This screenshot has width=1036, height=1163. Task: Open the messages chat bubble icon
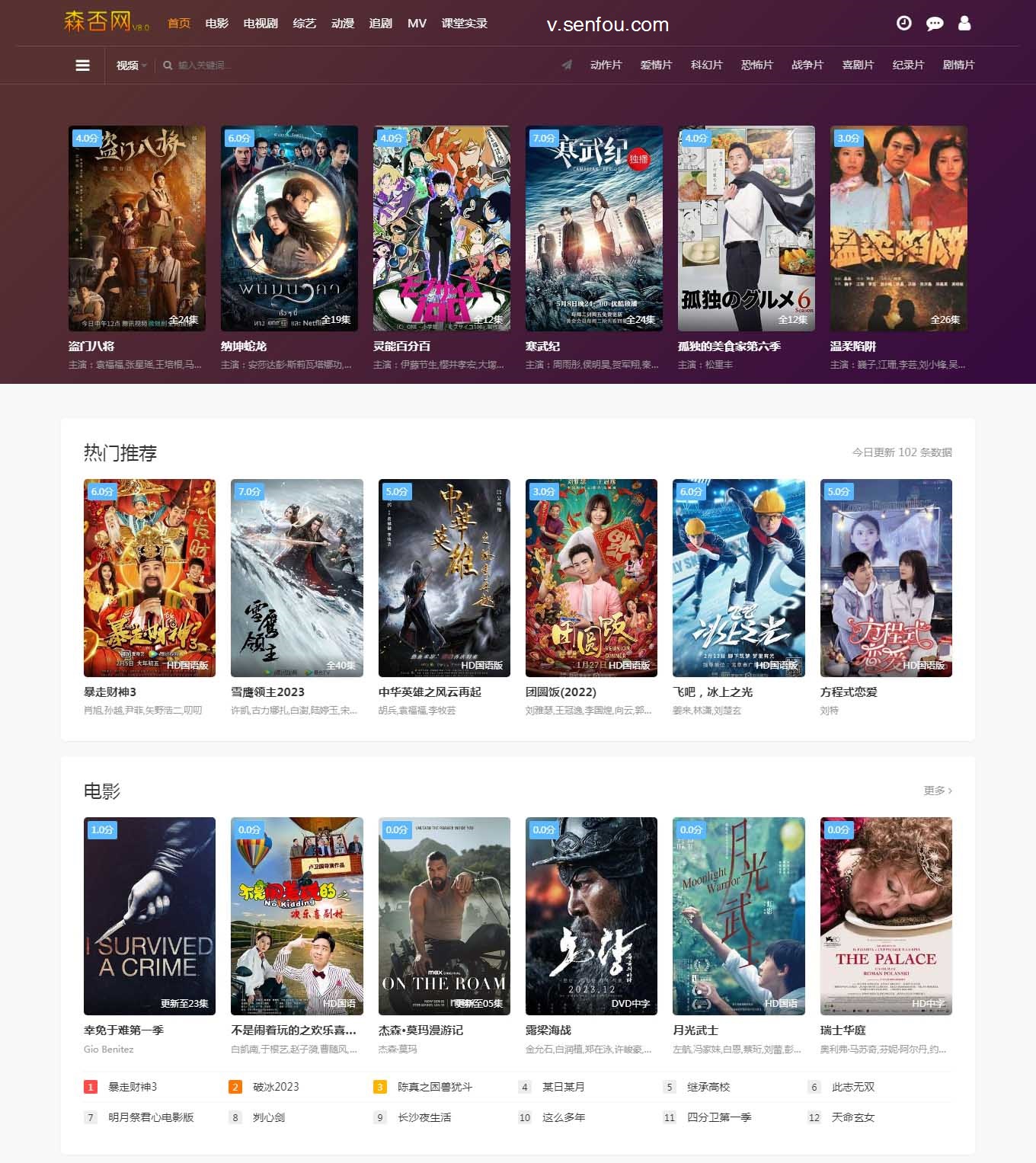(x=934, y=24)
